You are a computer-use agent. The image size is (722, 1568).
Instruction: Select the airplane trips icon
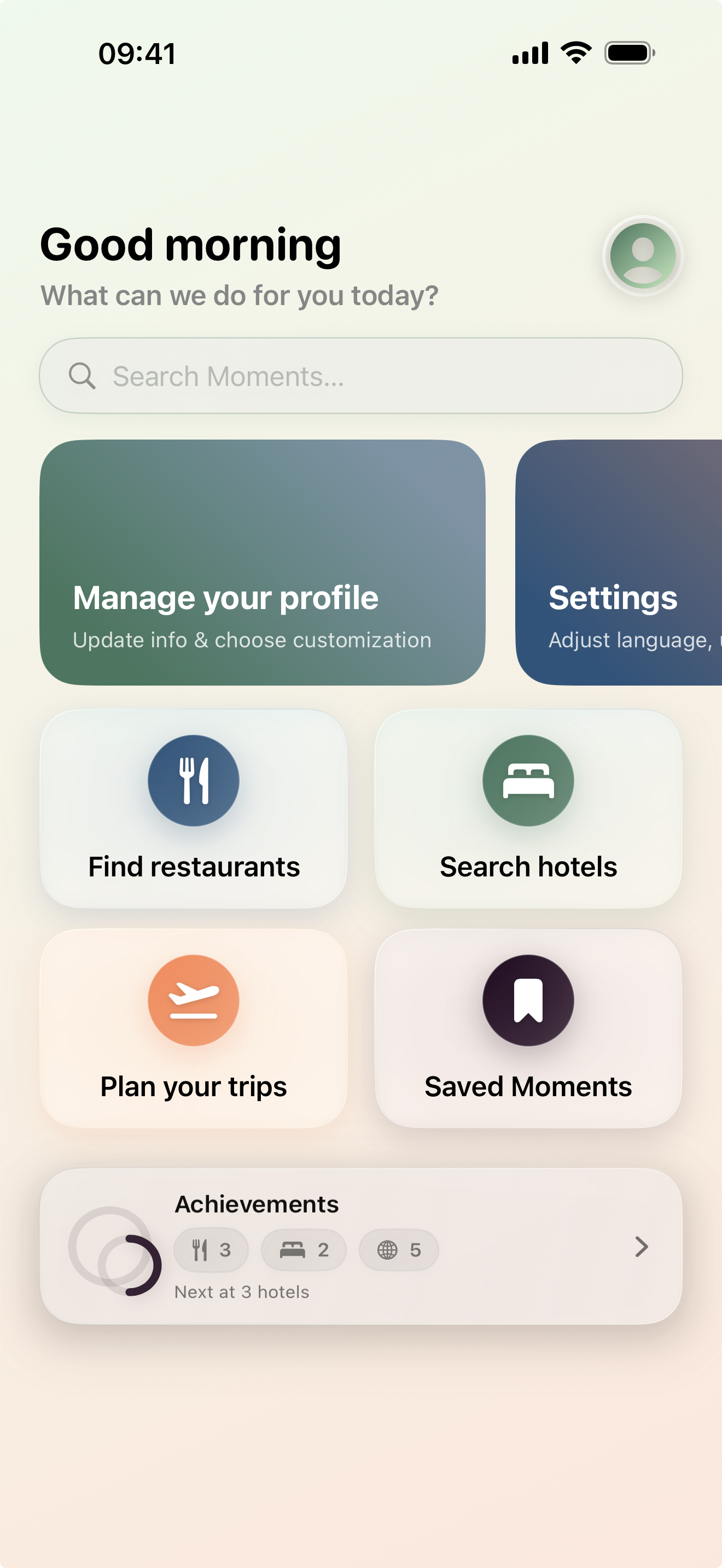[193, 1001]
